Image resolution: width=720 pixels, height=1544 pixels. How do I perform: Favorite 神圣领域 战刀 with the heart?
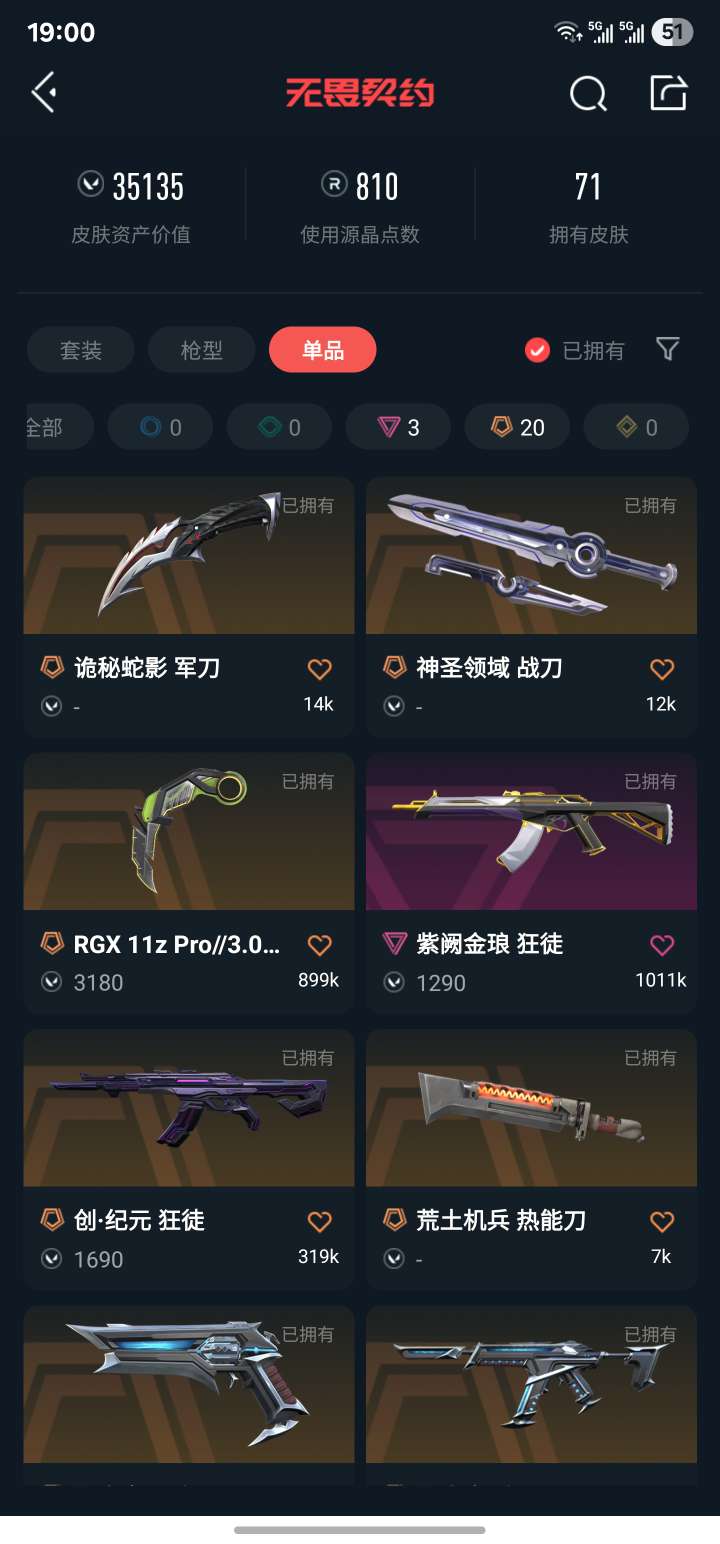661,668
